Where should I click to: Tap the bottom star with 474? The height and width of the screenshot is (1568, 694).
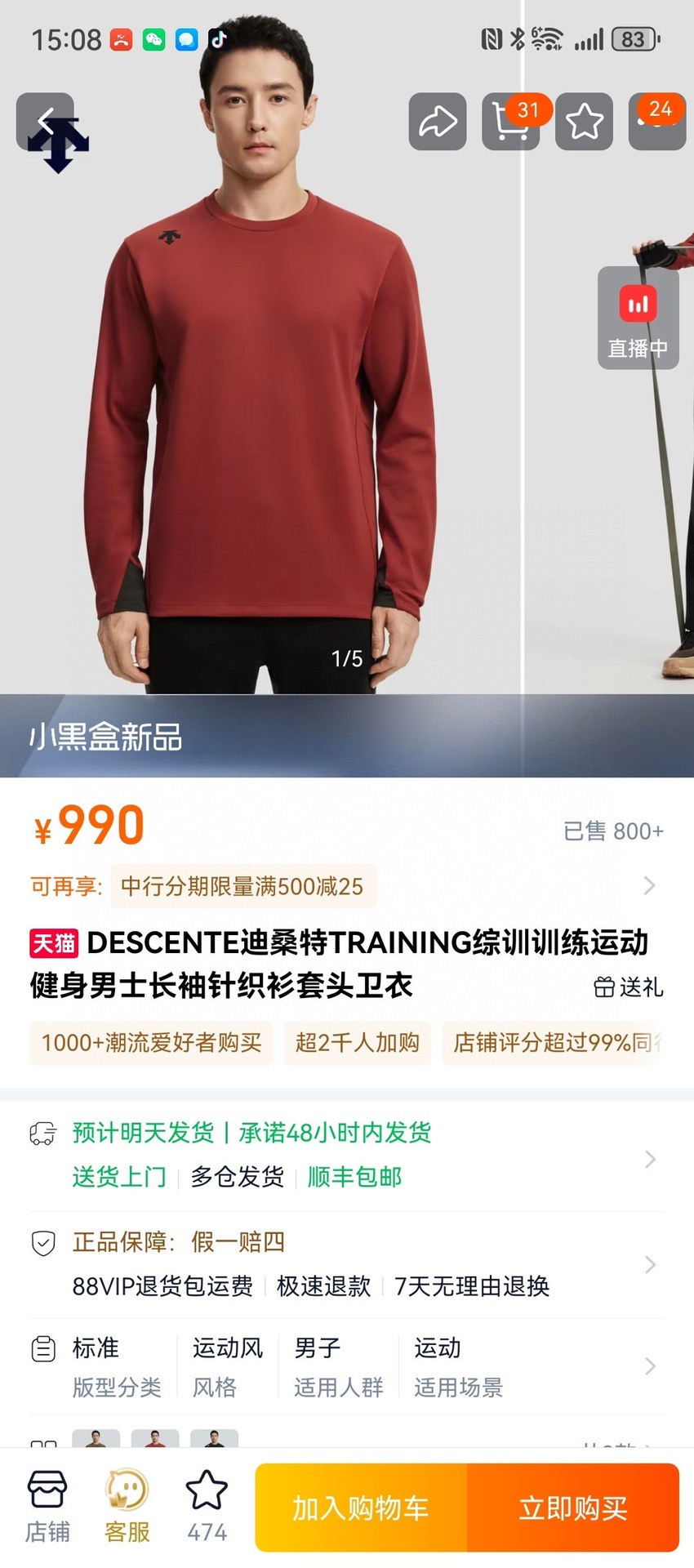pyautogui.click(x=207, y=1508)
